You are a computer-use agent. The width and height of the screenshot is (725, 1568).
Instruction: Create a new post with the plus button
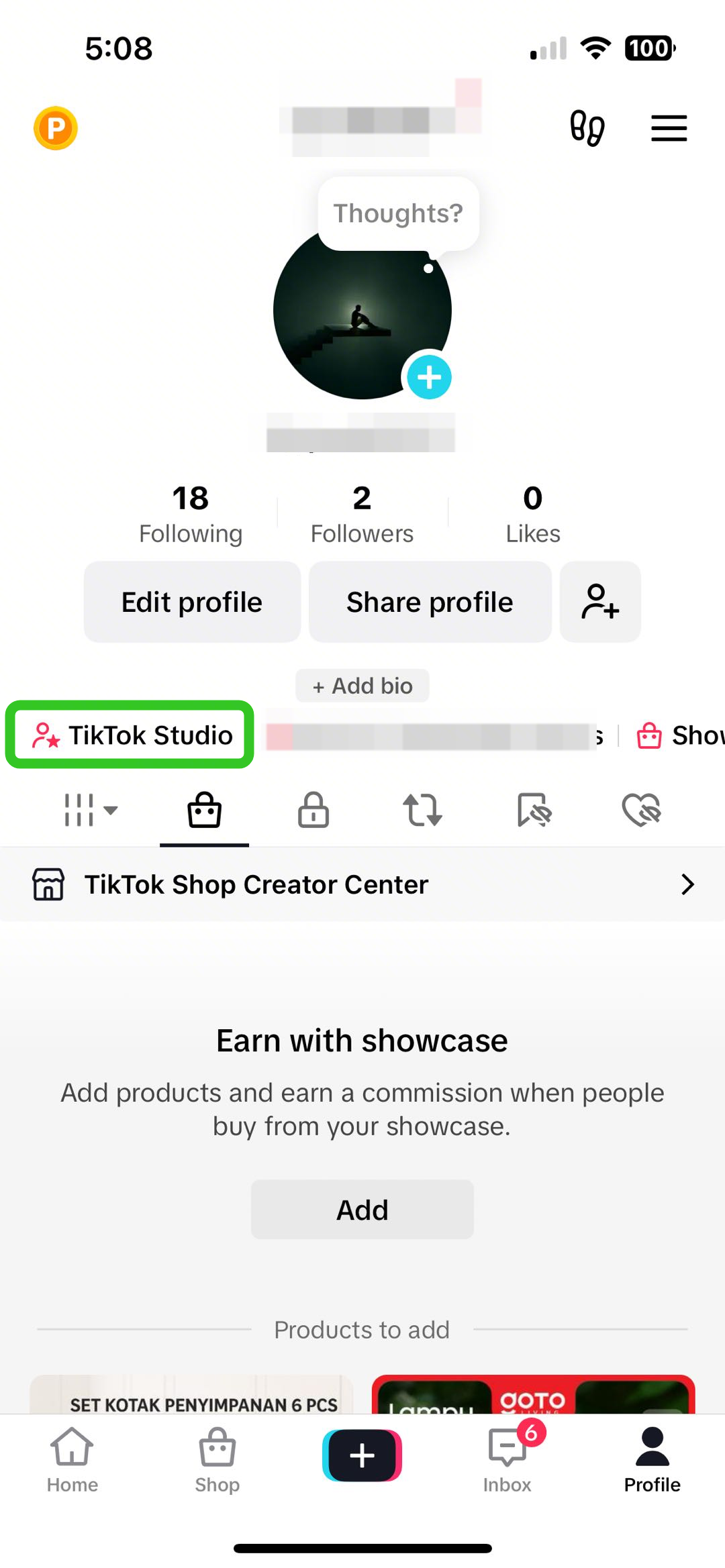click(x=362, y=1455)
